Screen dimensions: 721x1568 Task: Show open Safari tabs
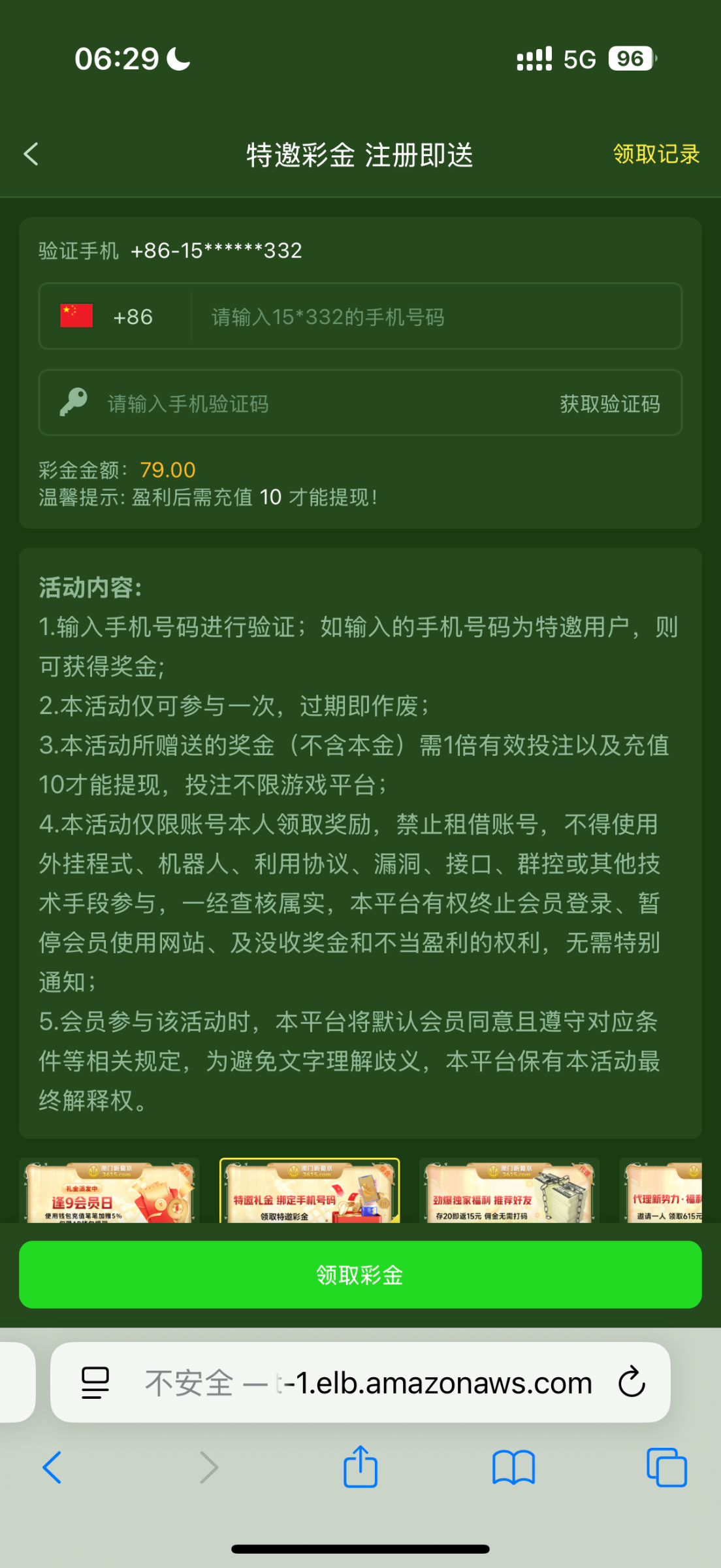click(x=666, y=1467)
